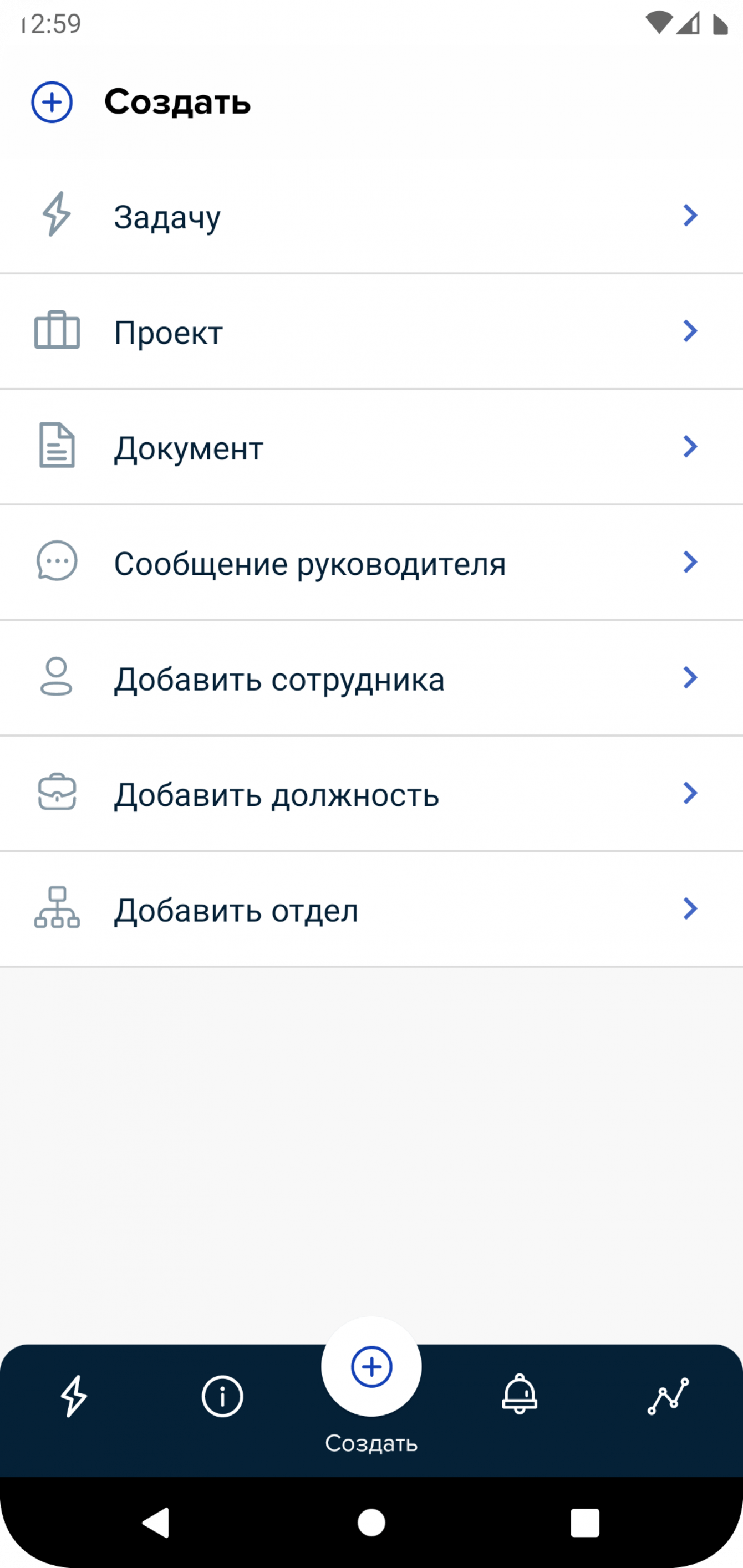This screenshot has height=1568, width=743.
Task: Switch to the analytics graph tab
Action: pos(668,1396)
